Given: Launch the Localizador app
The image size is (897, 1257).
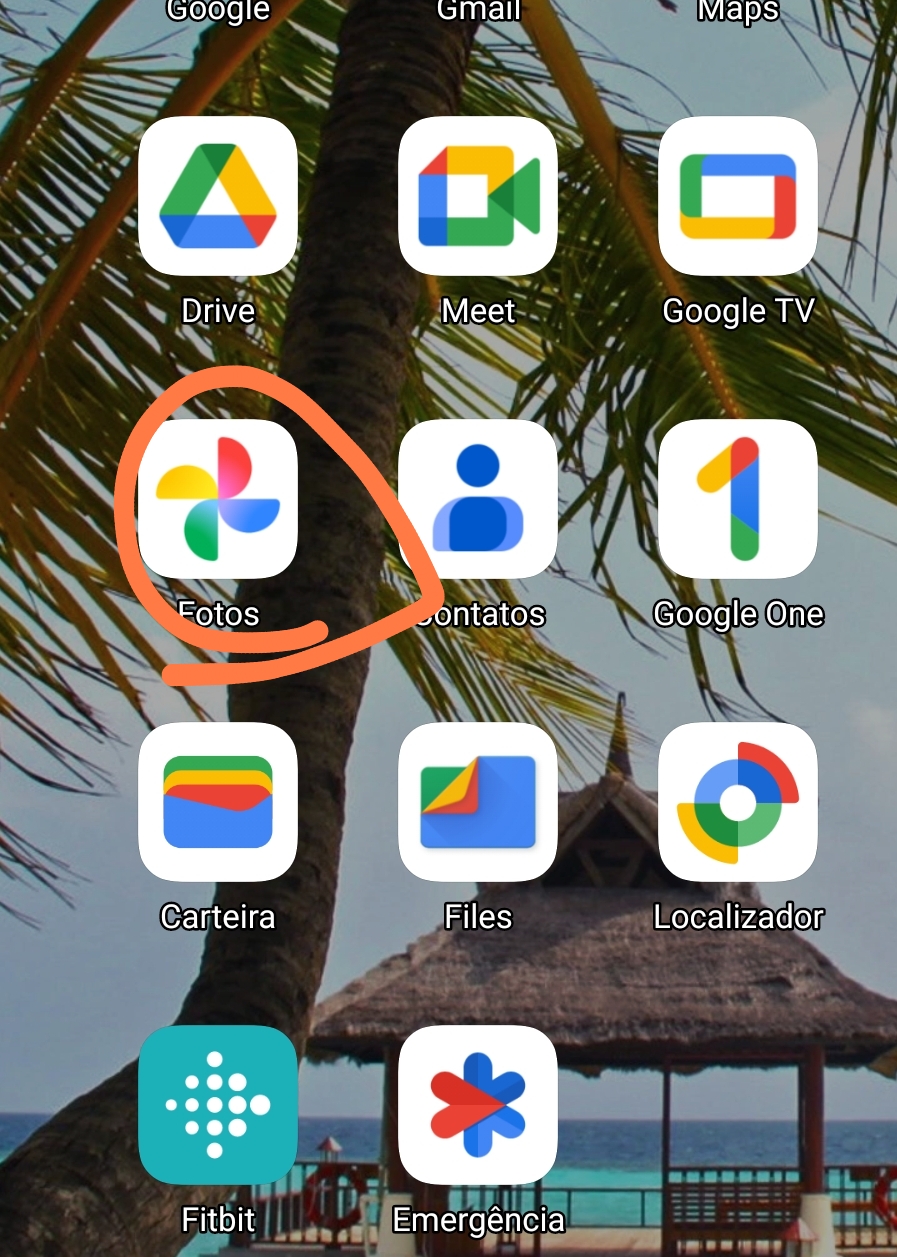Looking at the screenshot, I should [x=738, y=803].
